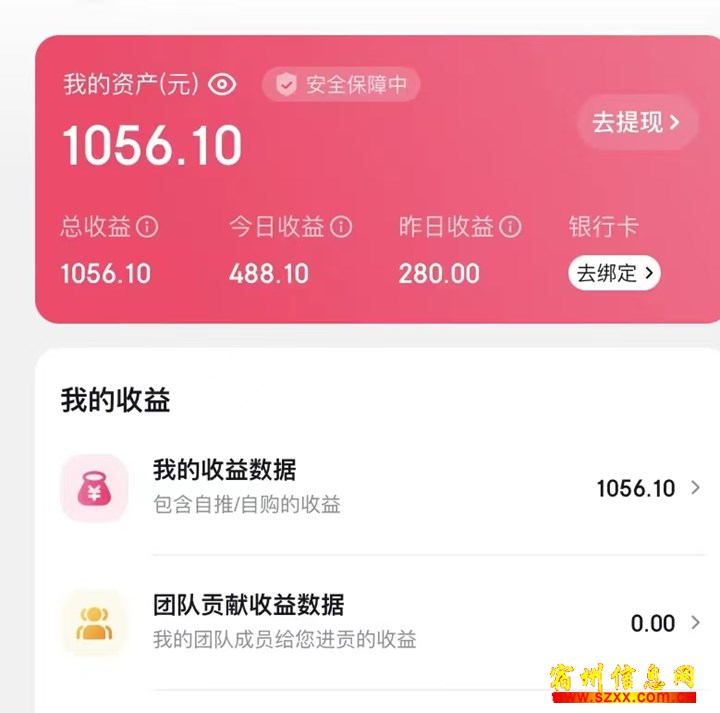Toggle asset amount visibility eye icon

(222, 85)
